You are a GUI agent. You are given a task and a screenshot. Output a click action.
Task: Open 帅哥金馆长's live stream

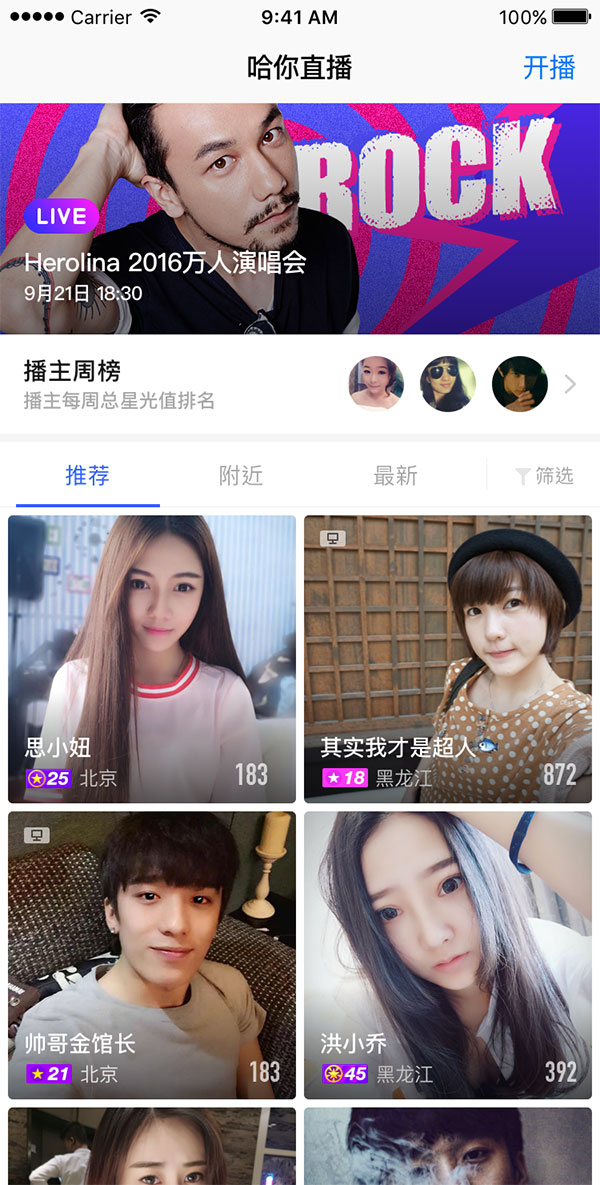point(152,954)
